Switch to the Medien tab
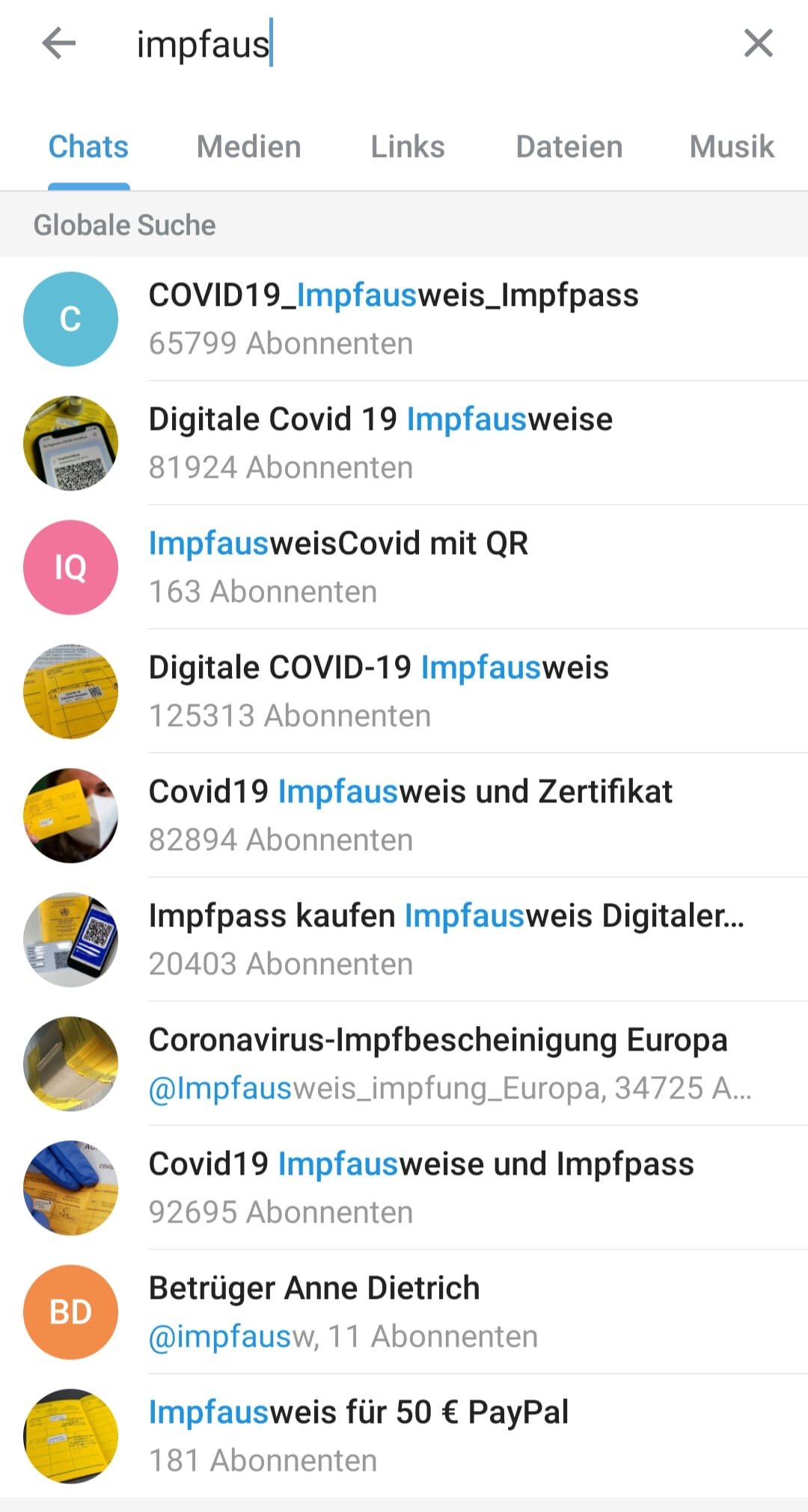The width and height of the screenshot is (808, 1512). [248, 147]
